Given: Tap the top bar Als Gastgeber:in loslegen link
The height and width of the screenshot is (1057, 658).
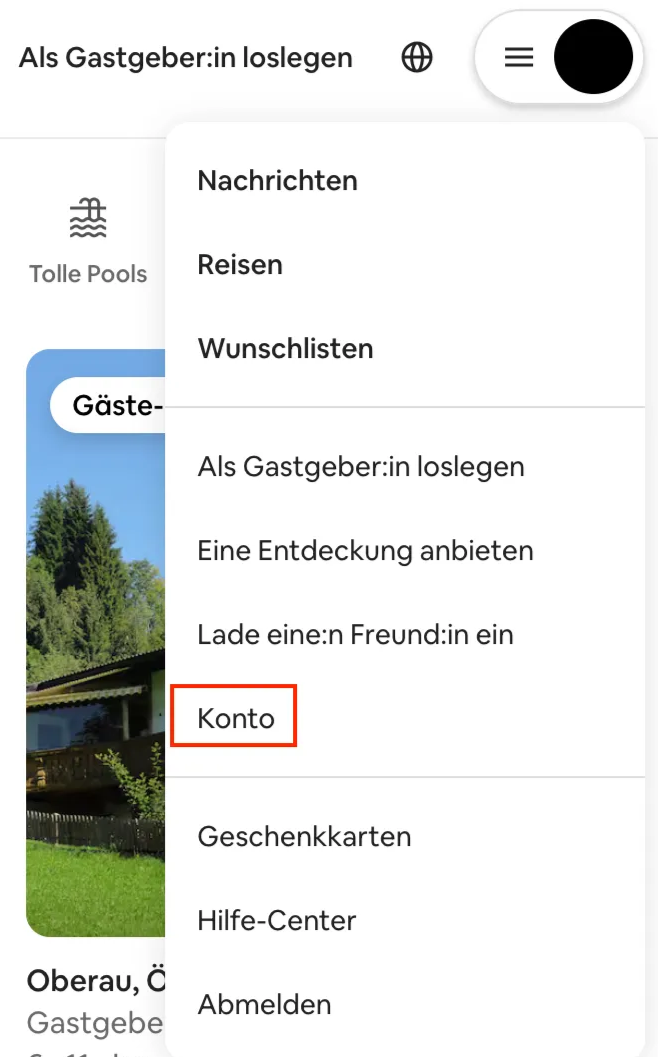Looking at the screenshot, I should click(x=185, y=58).
